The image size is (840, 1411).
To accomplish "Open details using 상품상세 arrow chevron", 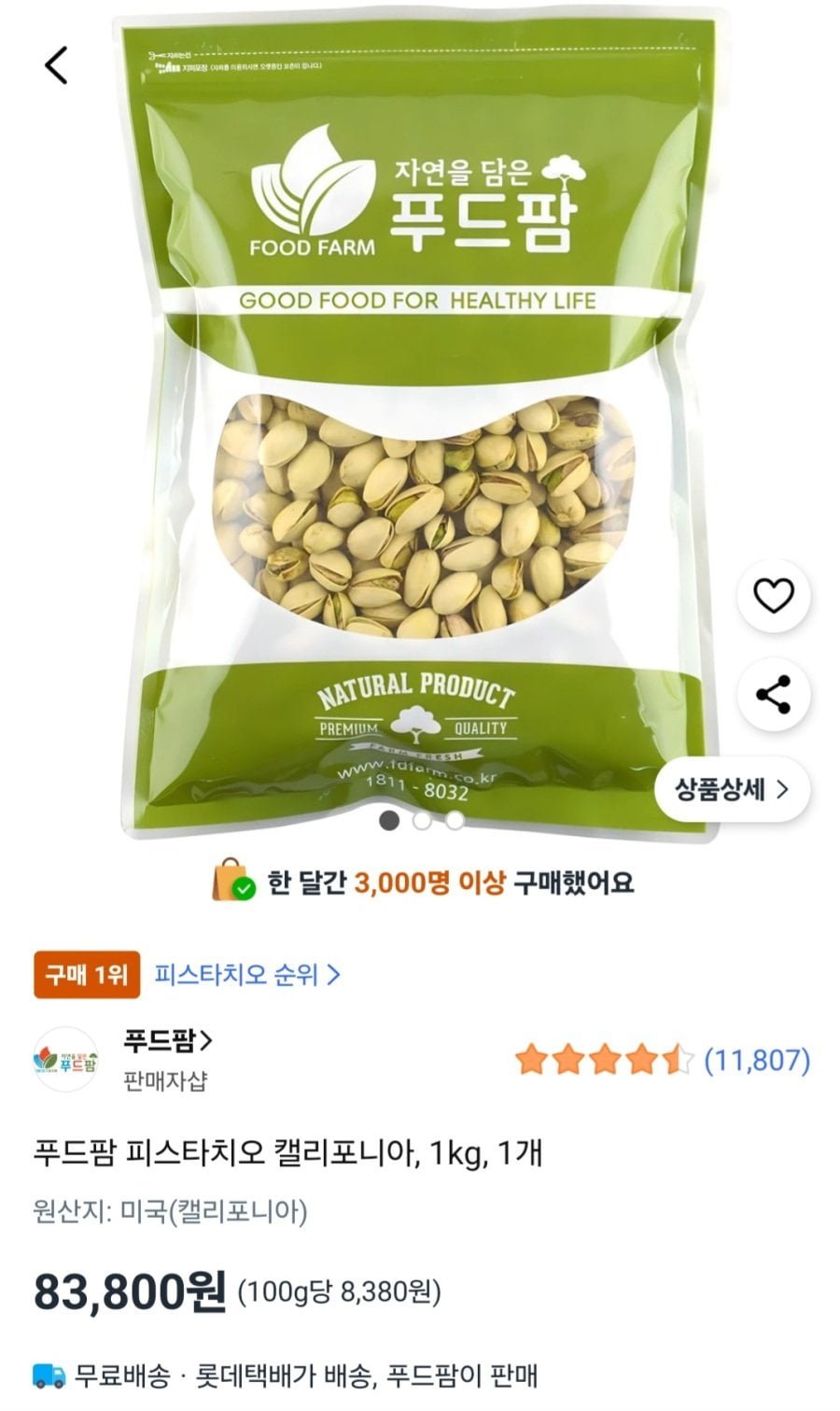I will pyautogui.click(x=782, y=788).
